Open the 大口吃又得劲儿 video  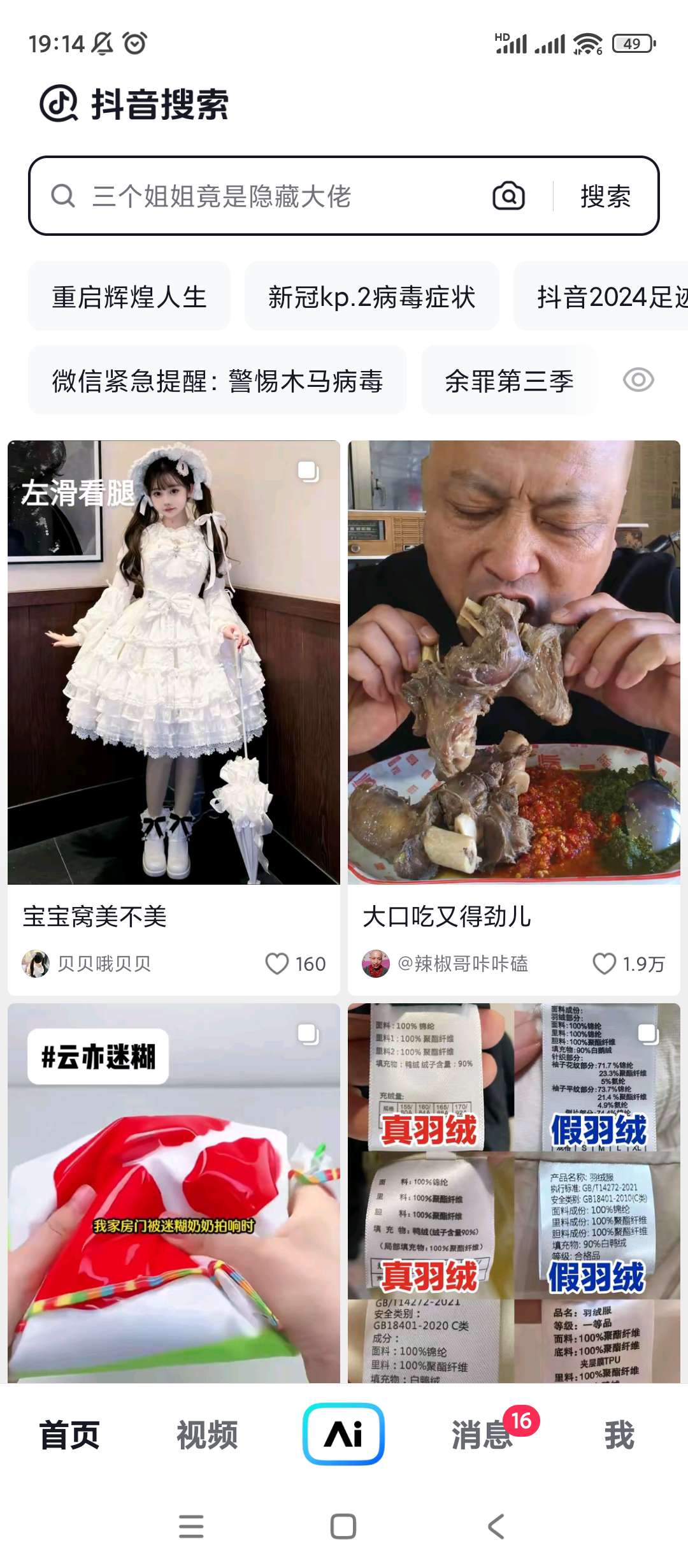(x=513, y=663)
